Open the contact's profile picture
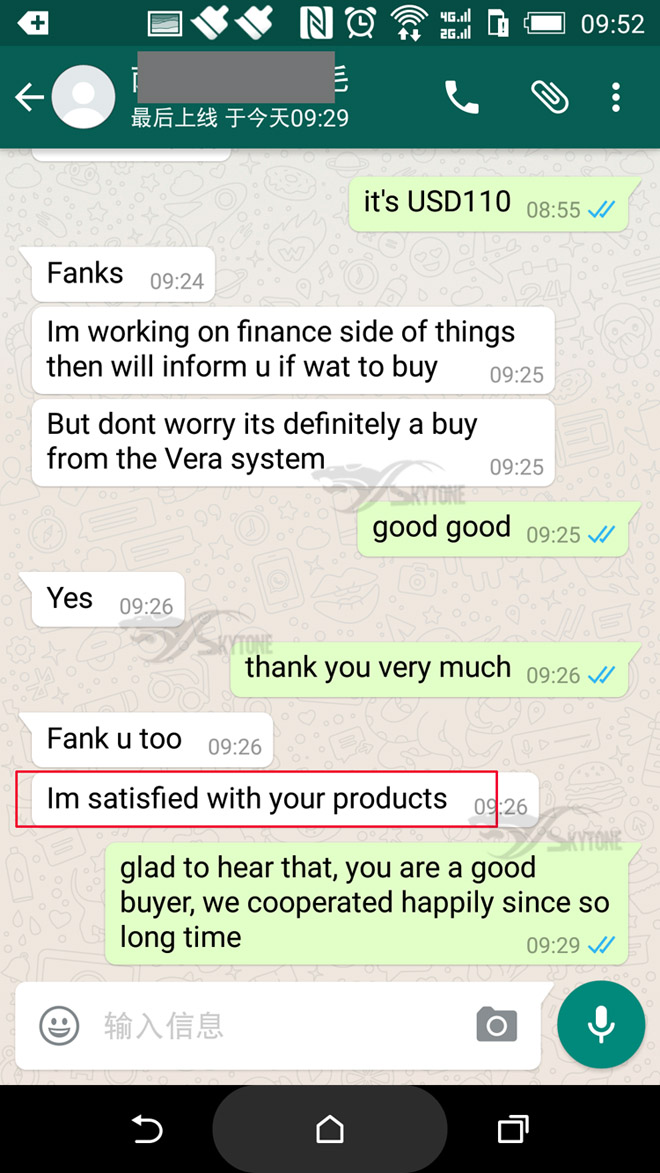The image size is (660, 1173). tap(83, 97)
